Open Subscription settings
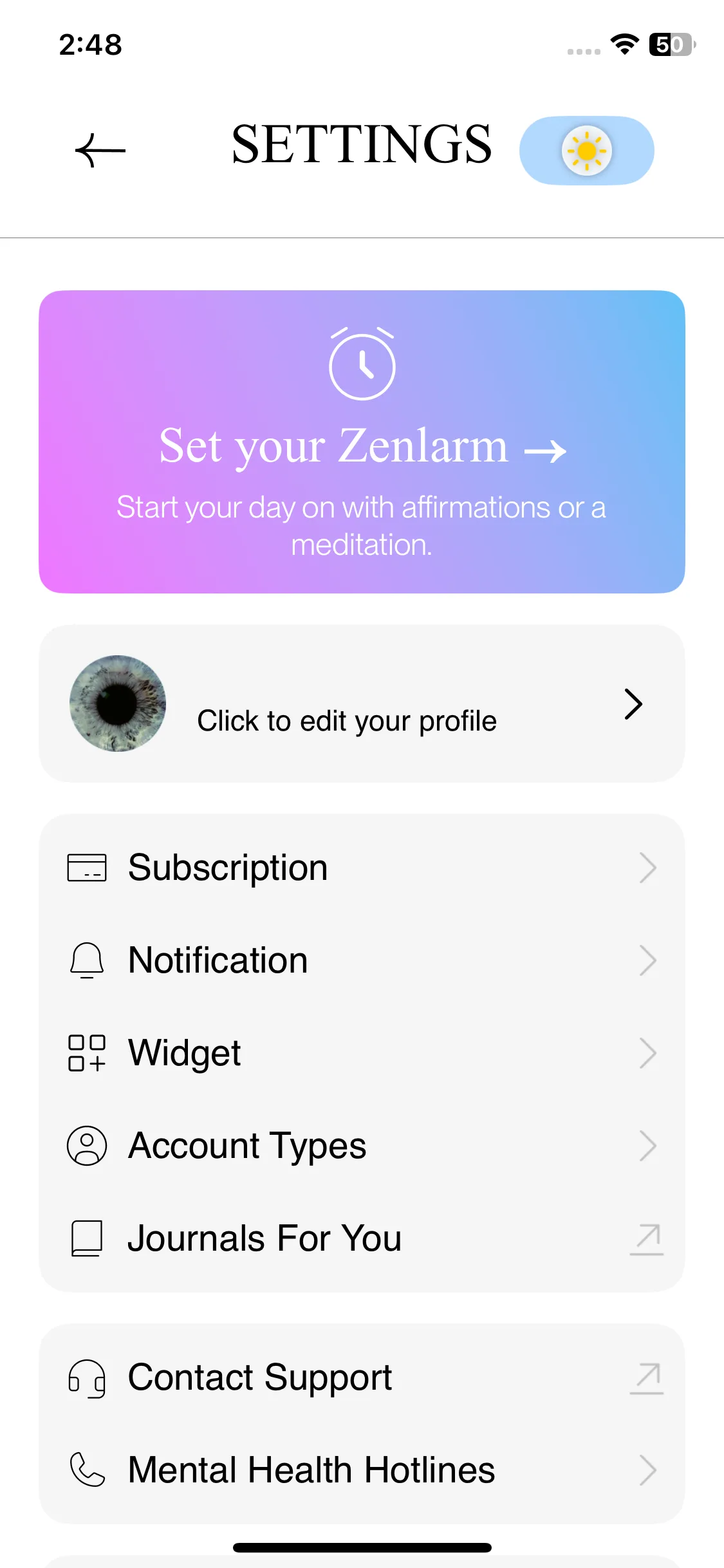 362,868
